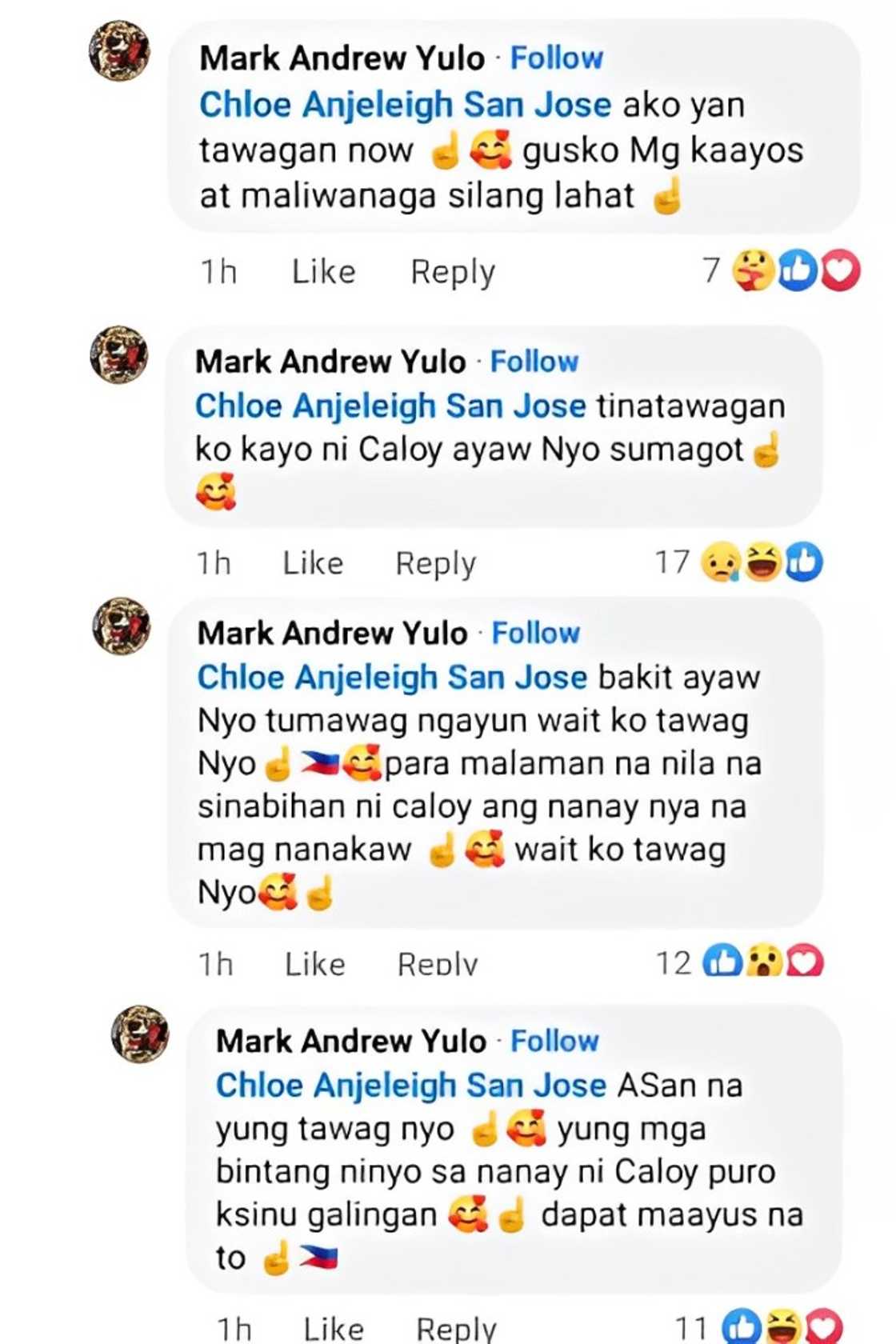Viewport: 896px width, 1344px height.
Task: Like the comment "tinatawagan ko kayo ni Caloy"
Action: 313,563
